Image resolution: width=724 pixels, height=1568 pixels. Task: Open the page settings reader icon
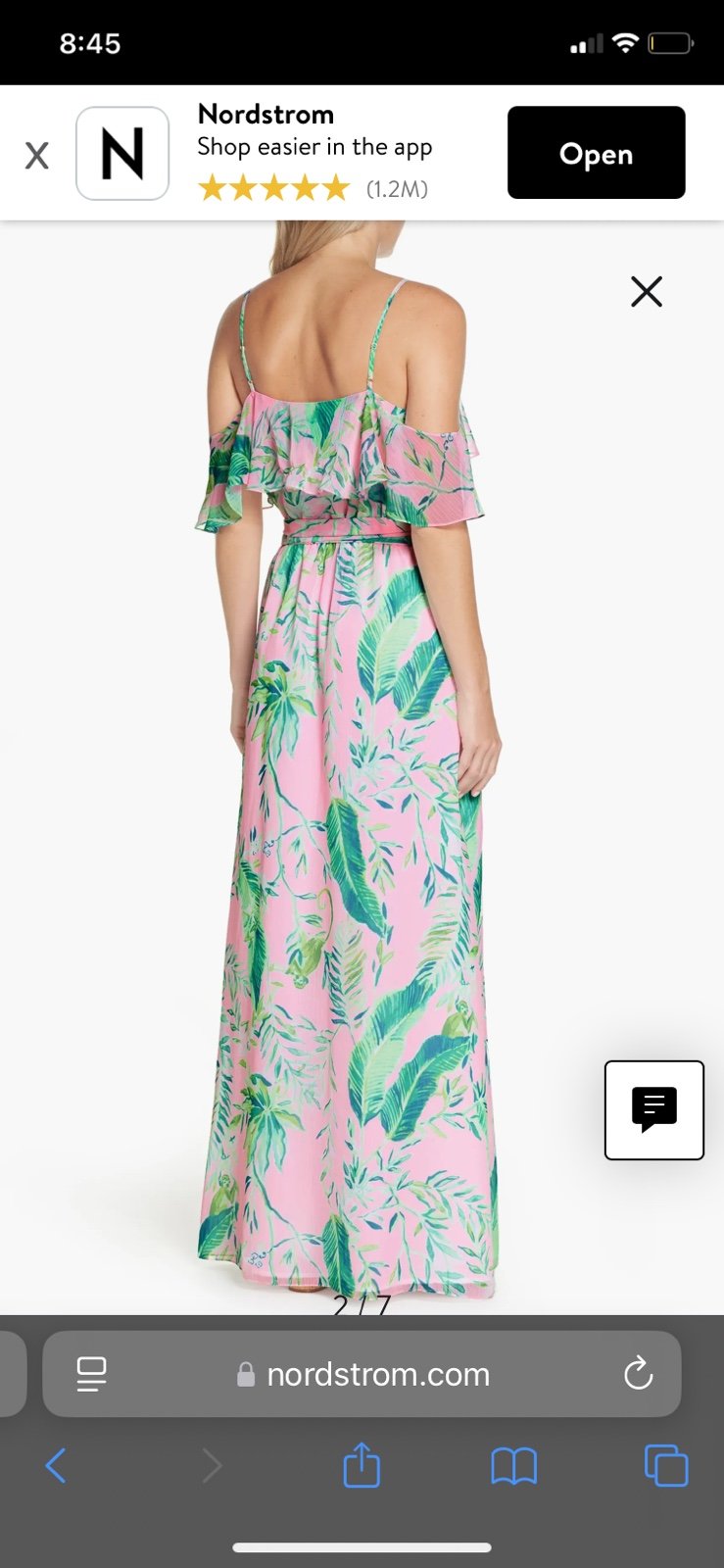[91, 1374]
